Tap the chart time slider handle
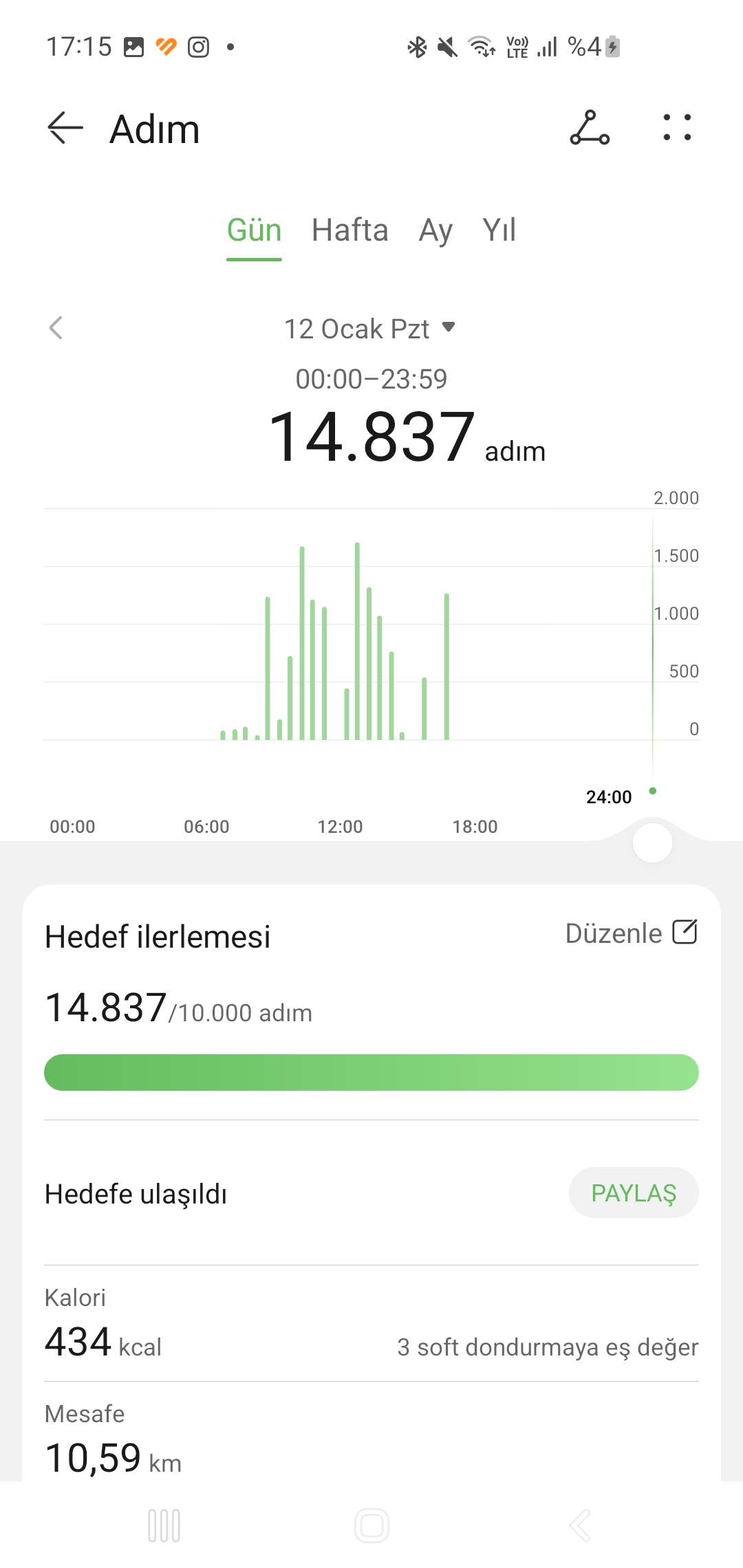 tap(652, 843)
